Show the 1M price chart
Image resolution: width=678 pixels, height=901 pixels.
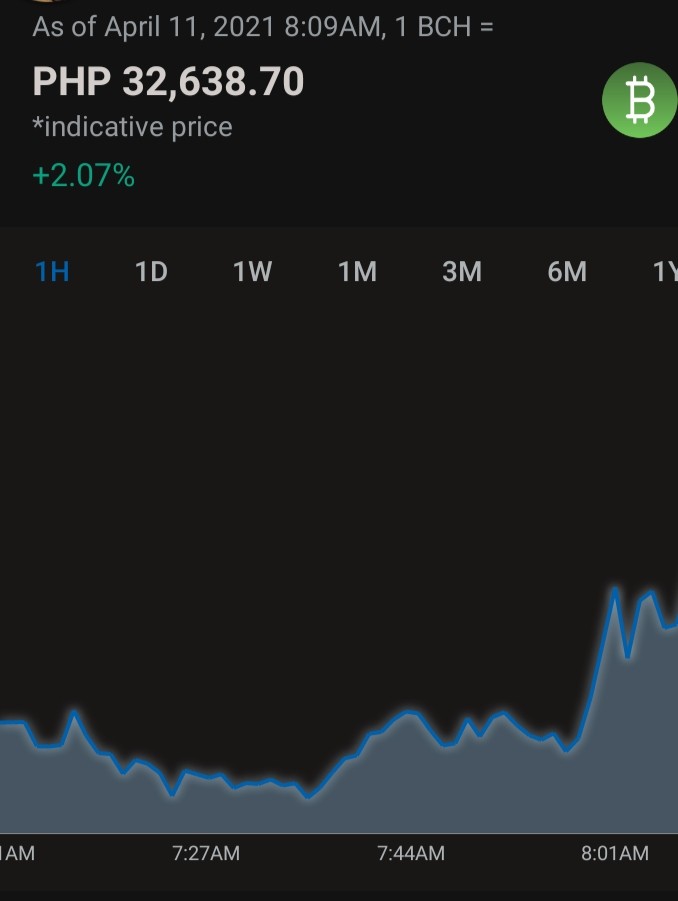(357, 271)
